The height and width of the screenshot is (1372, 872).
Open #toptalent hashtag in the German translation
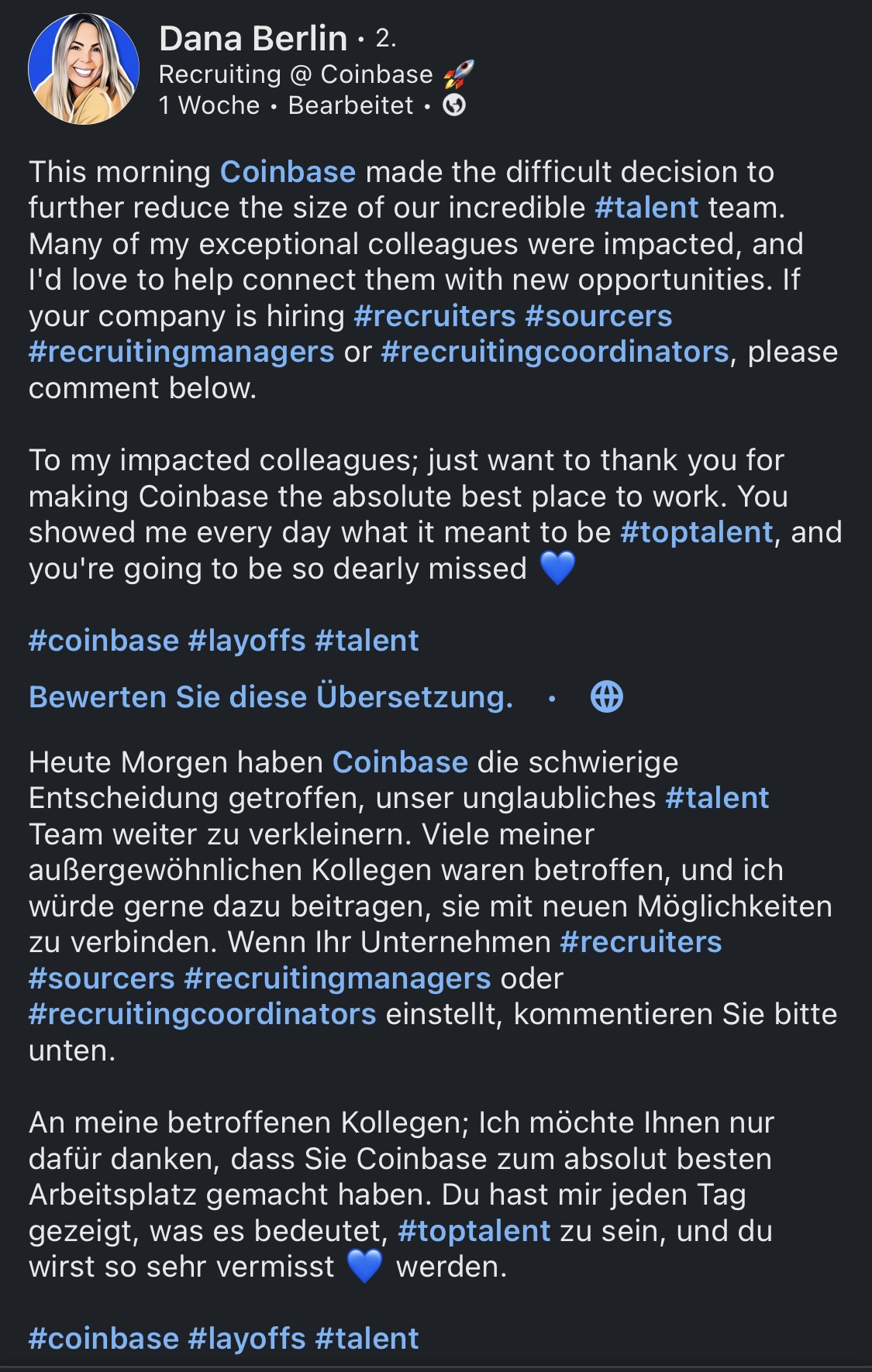tap(474, 1231)
